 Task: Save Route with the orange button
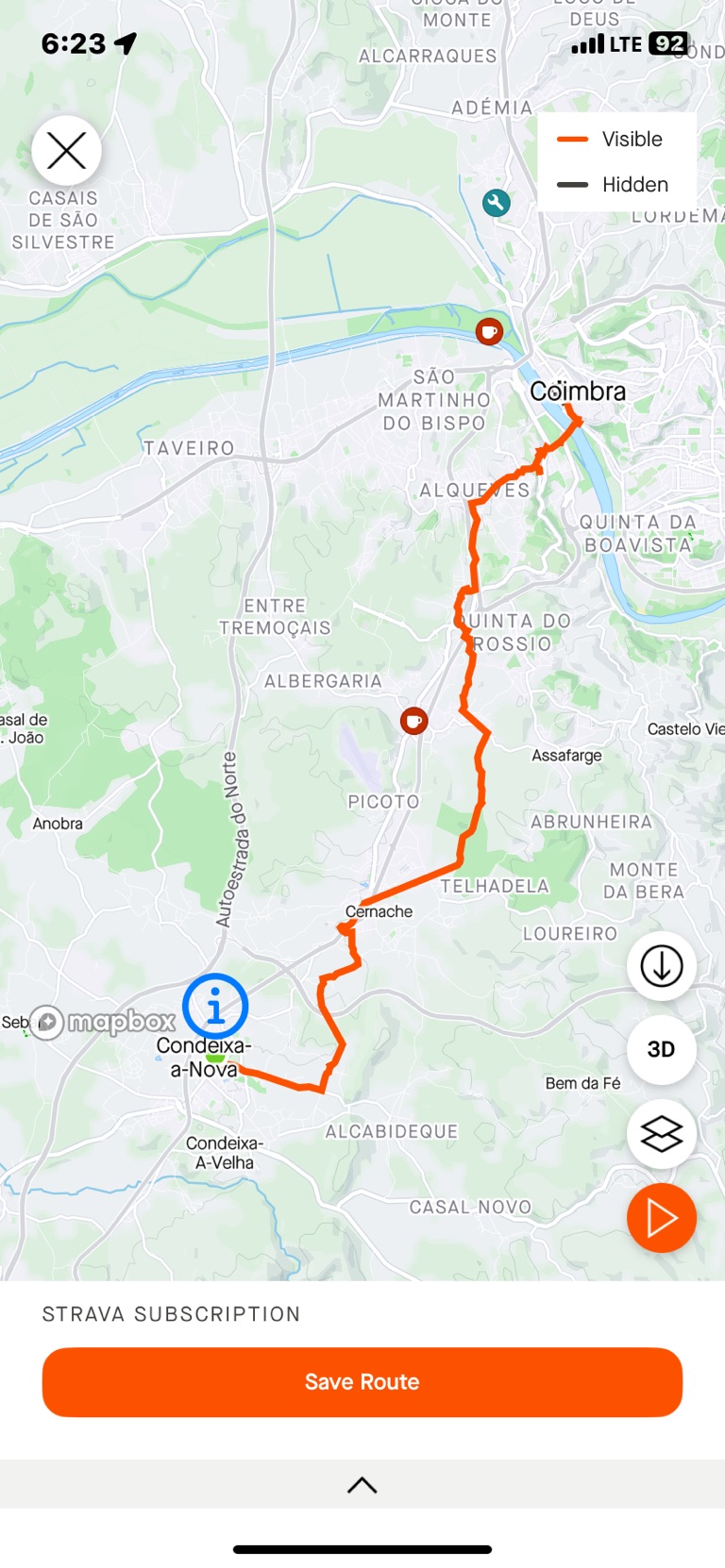click(x=362, y=1382)
